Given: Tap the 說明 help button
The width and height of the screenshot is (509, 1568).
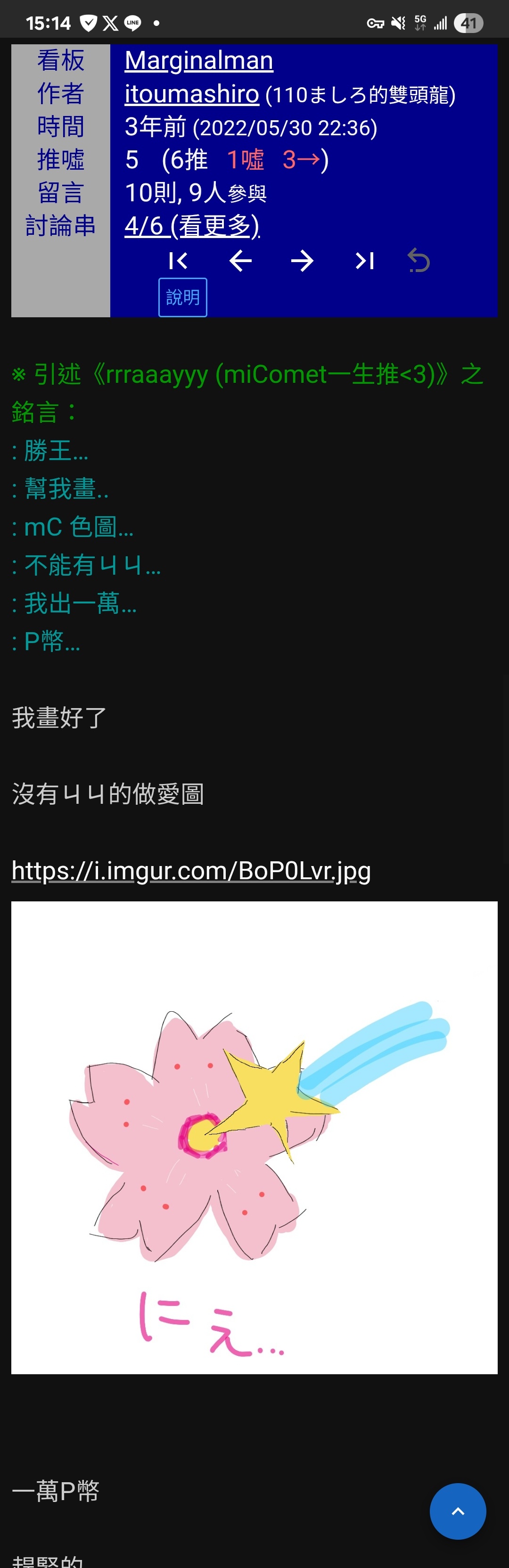Looking at the screenshot, I should tap(183, 297).
